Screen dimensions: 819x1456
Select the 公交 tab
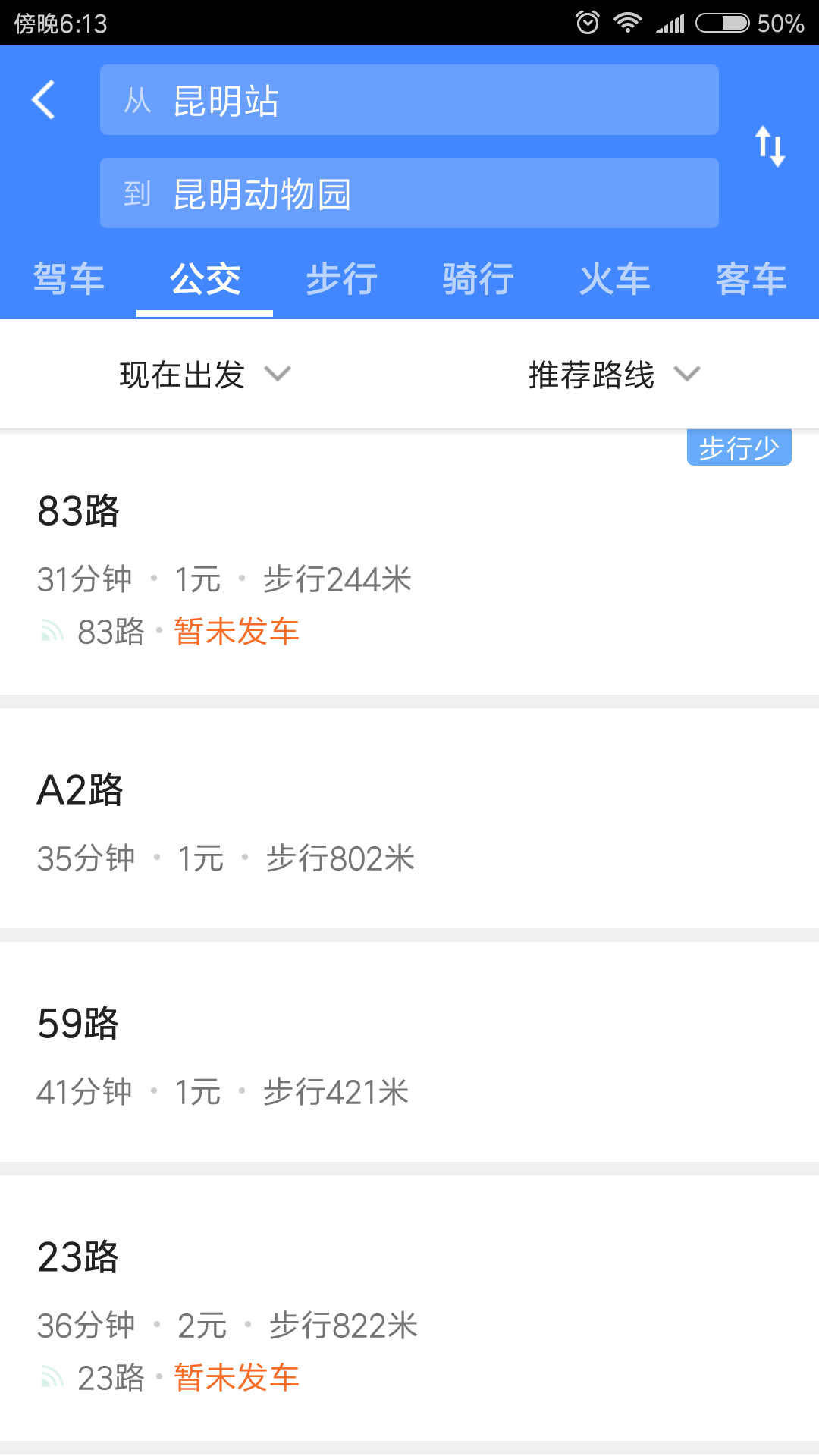point(205,279)
